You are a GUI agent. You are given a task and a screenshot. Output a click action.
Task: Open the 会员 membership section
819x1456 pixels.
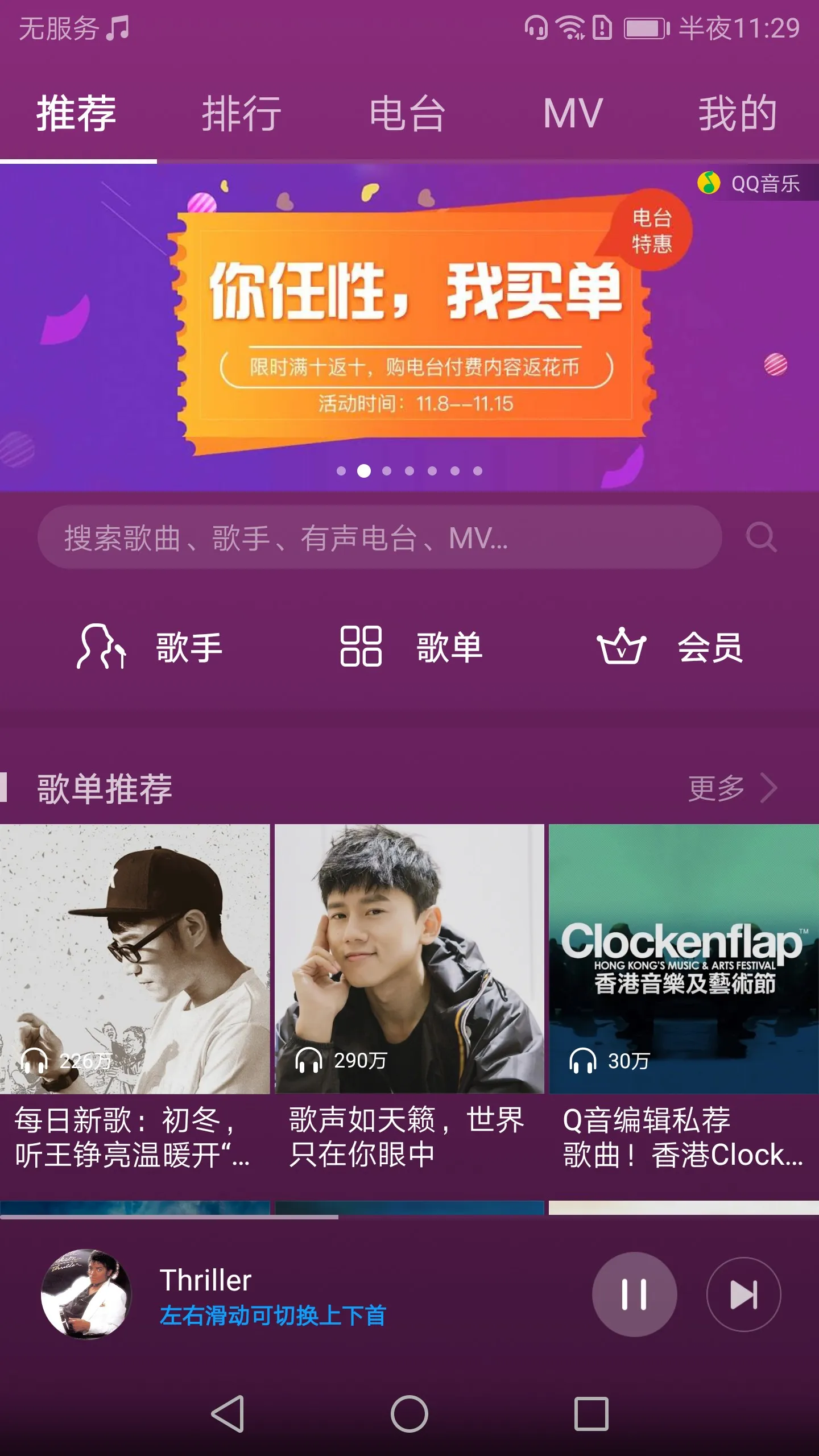[670, 647]
